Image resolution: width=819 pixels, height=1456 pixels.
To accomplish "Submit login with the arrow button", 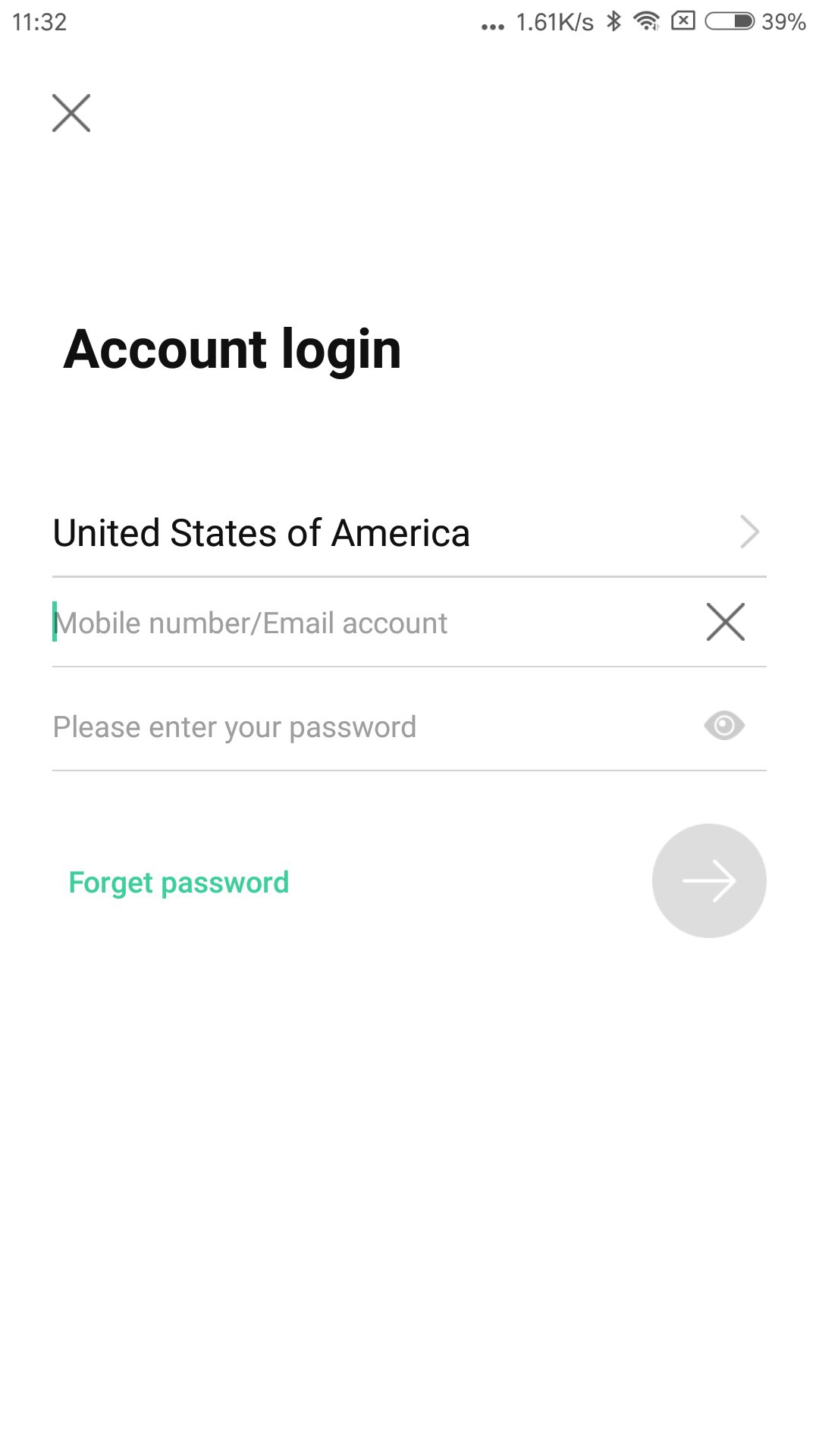I will (x=709, y=880).
